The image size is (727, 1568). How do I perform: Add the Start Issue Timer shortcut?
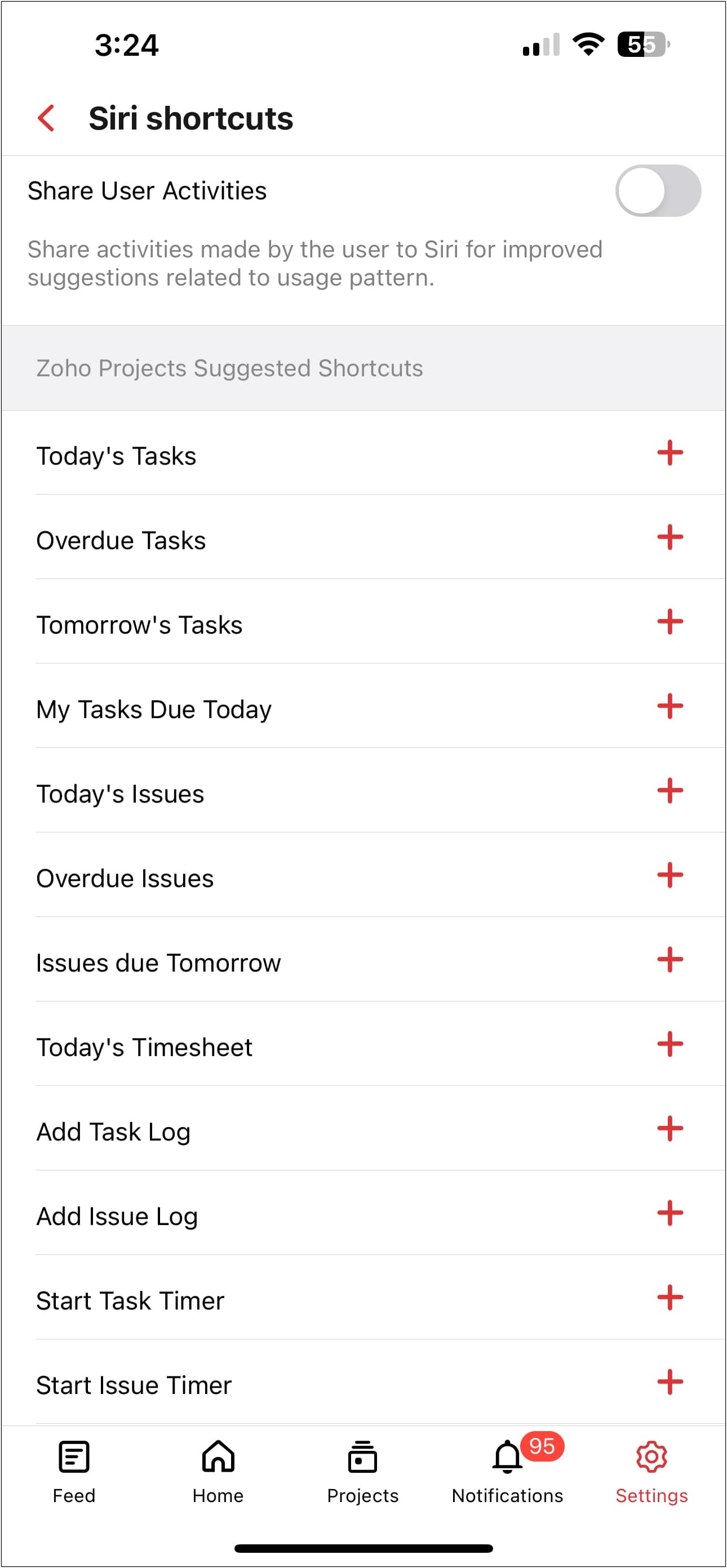pos(670,1382)
